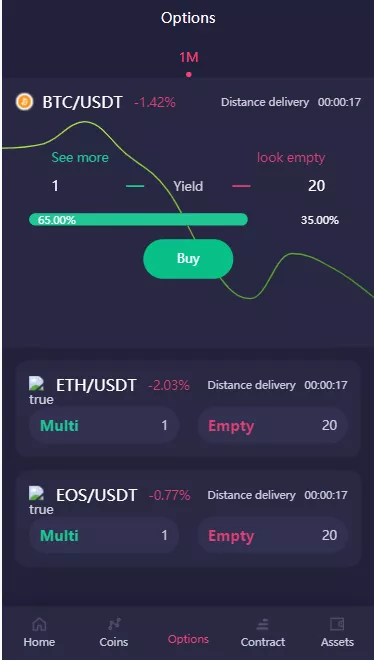Viewport: 374px width, 661px height.
Task: Choose look empty for BTC/USDT
Action: click(291, 158)
